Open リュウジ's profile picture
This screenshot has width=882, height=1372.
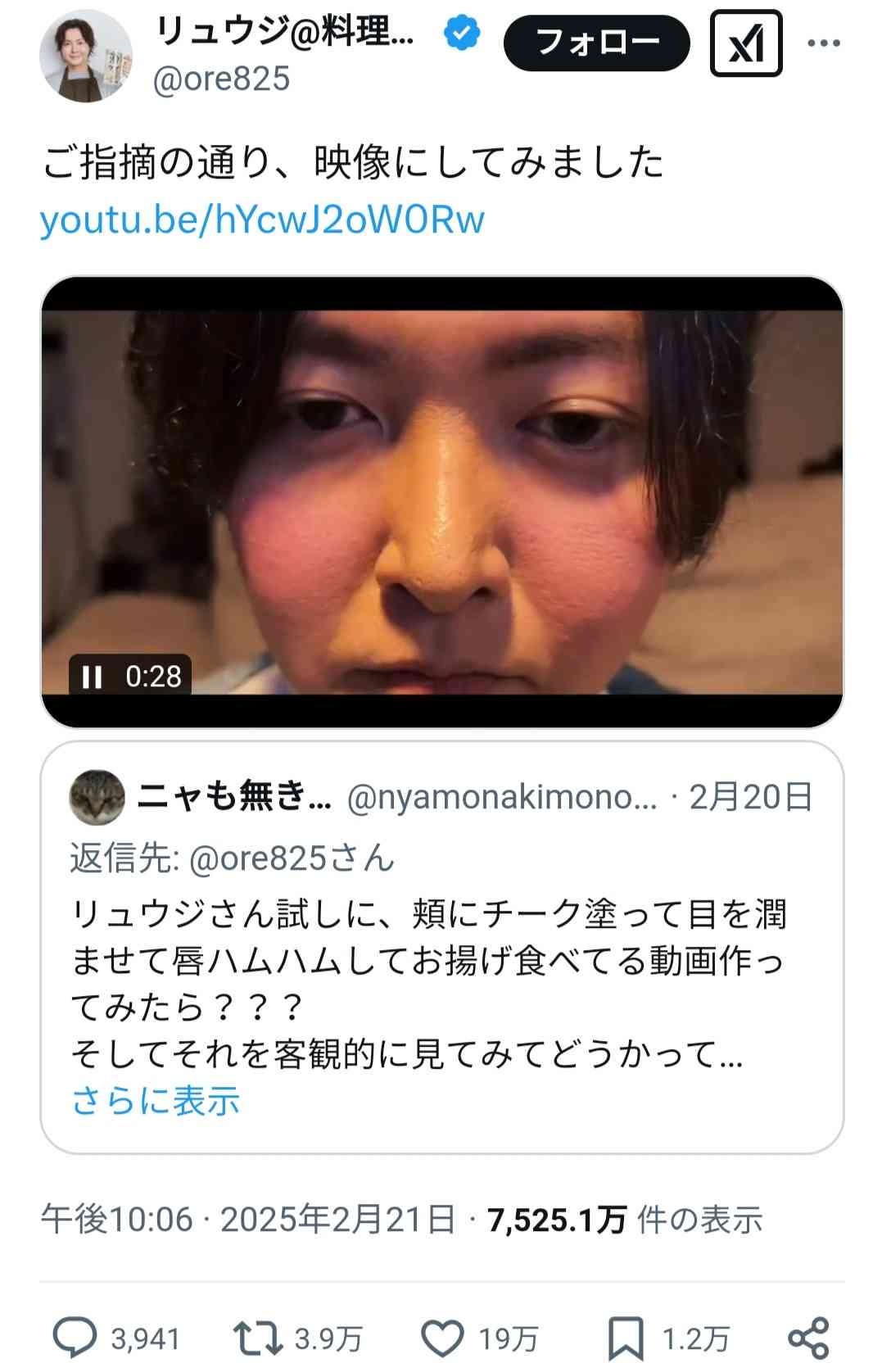85,56
